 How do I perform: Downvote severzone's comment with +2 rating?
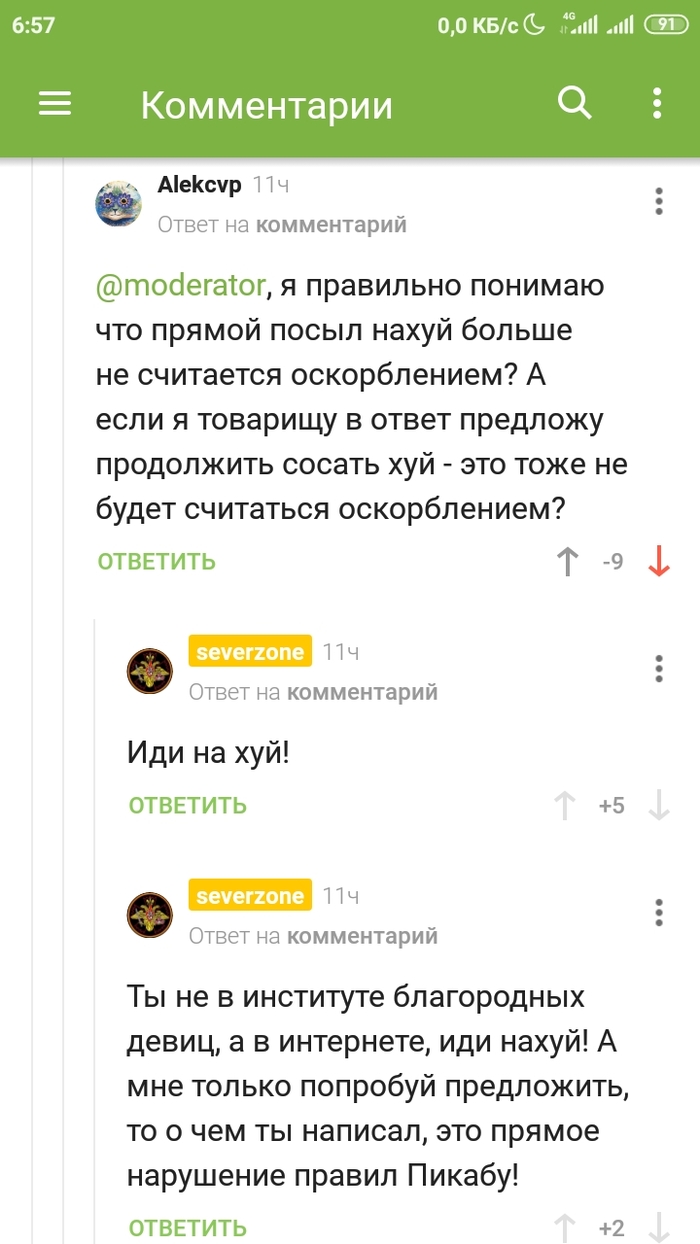pos(658,1228)
